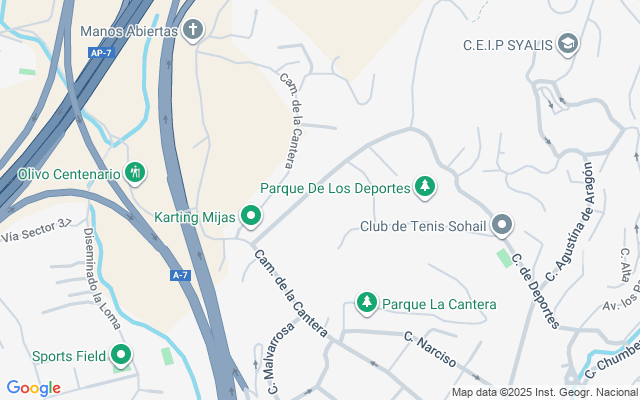Open the Sports Field marker
This screenshot has height=400, width=640.
(x=122, y=354)
